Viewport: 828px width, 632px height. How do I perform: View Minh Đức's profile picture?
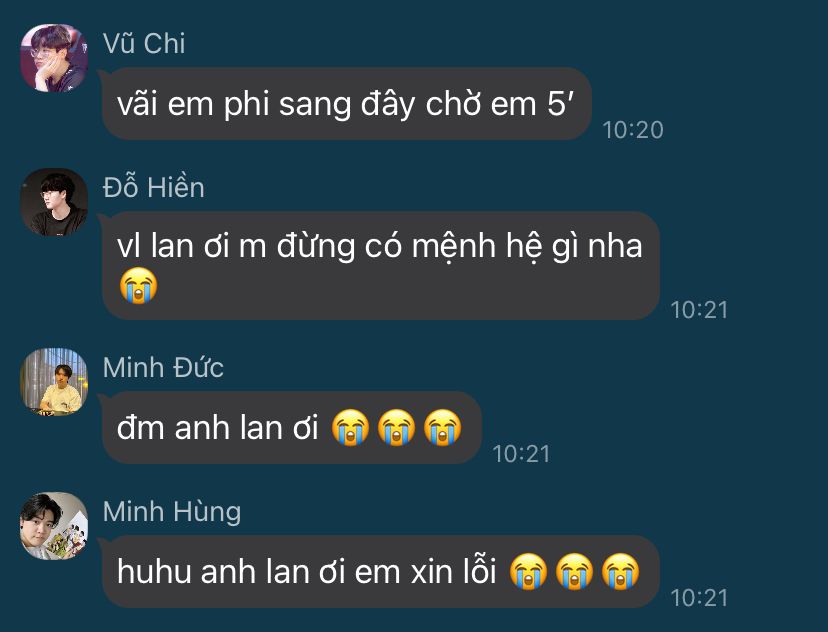click(54, 382)
